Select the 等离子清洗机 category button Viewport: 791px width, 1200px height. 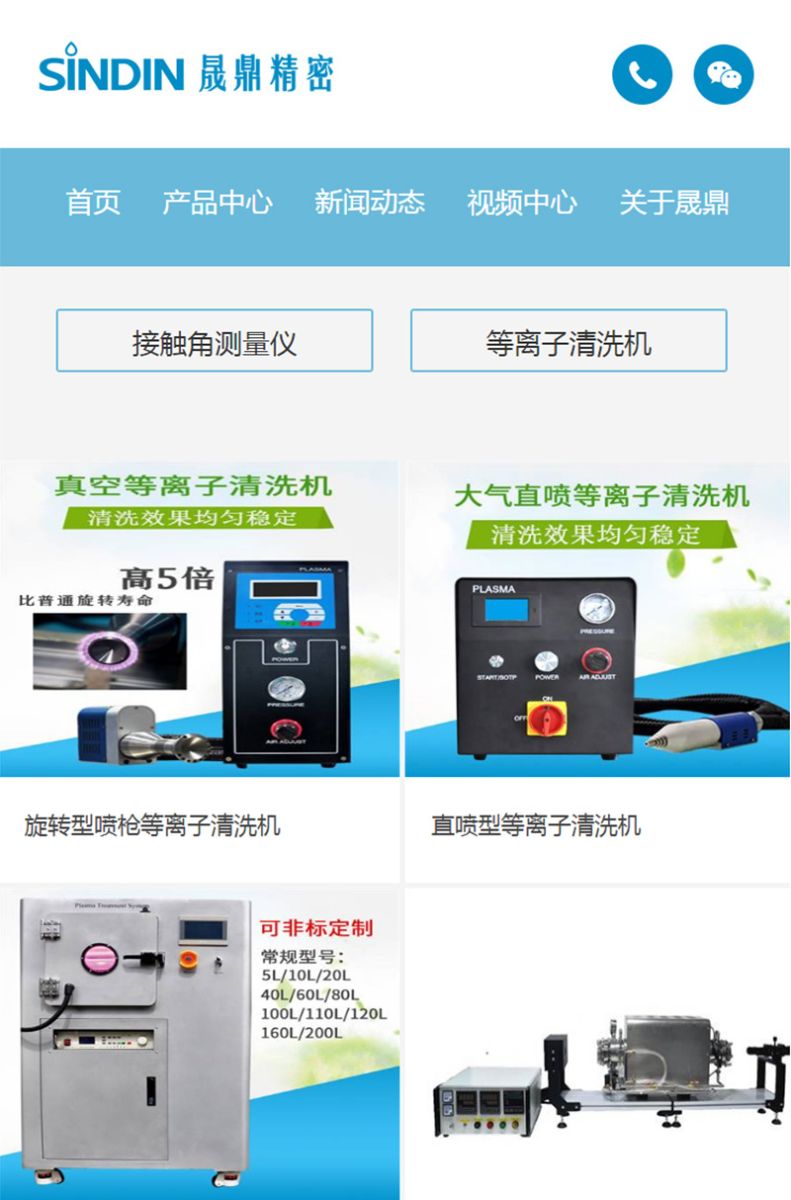[x=568, y=342]
